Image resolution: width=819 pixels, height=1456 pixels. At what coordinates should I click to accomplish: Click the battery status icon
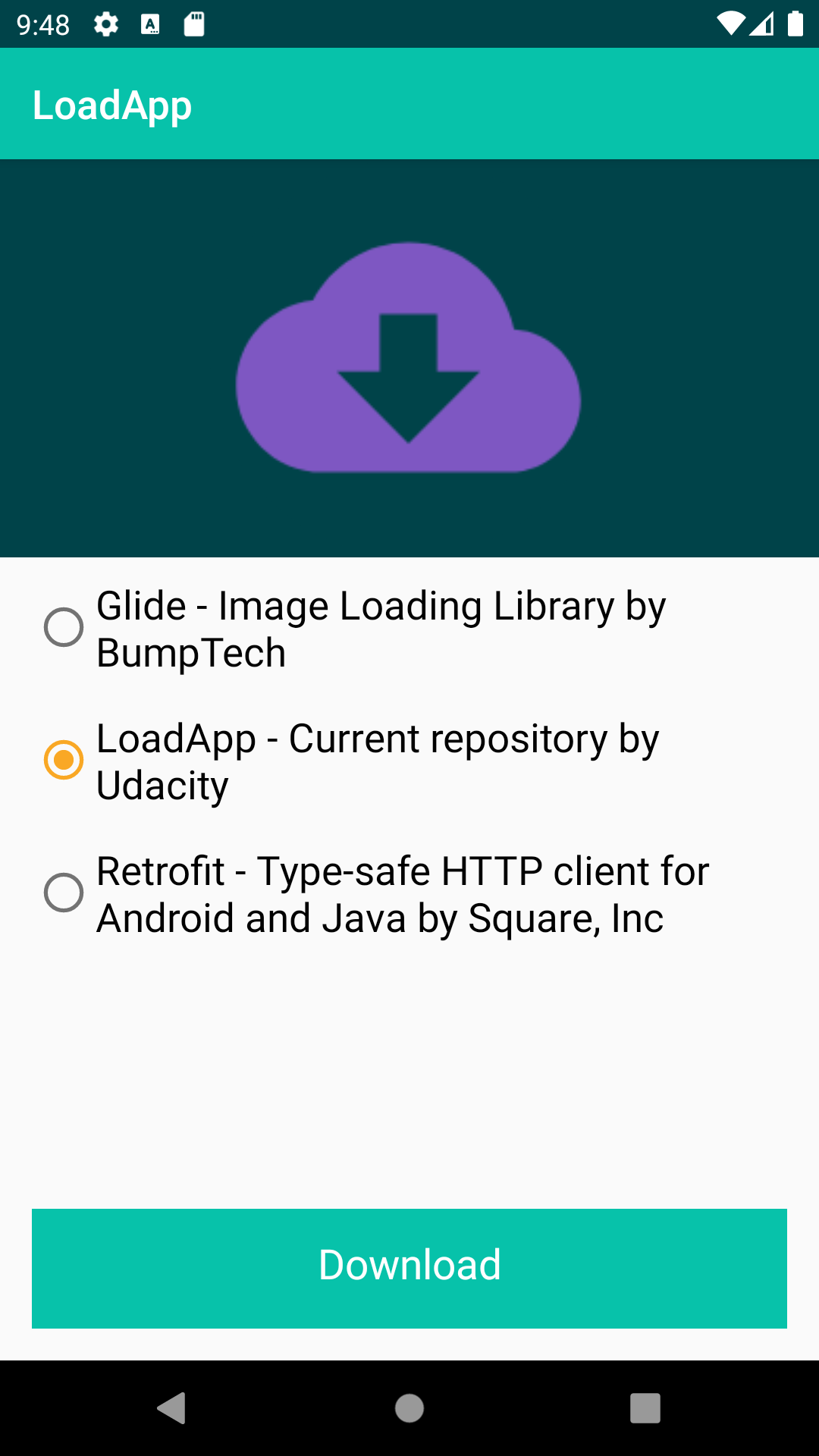point(797,24)
